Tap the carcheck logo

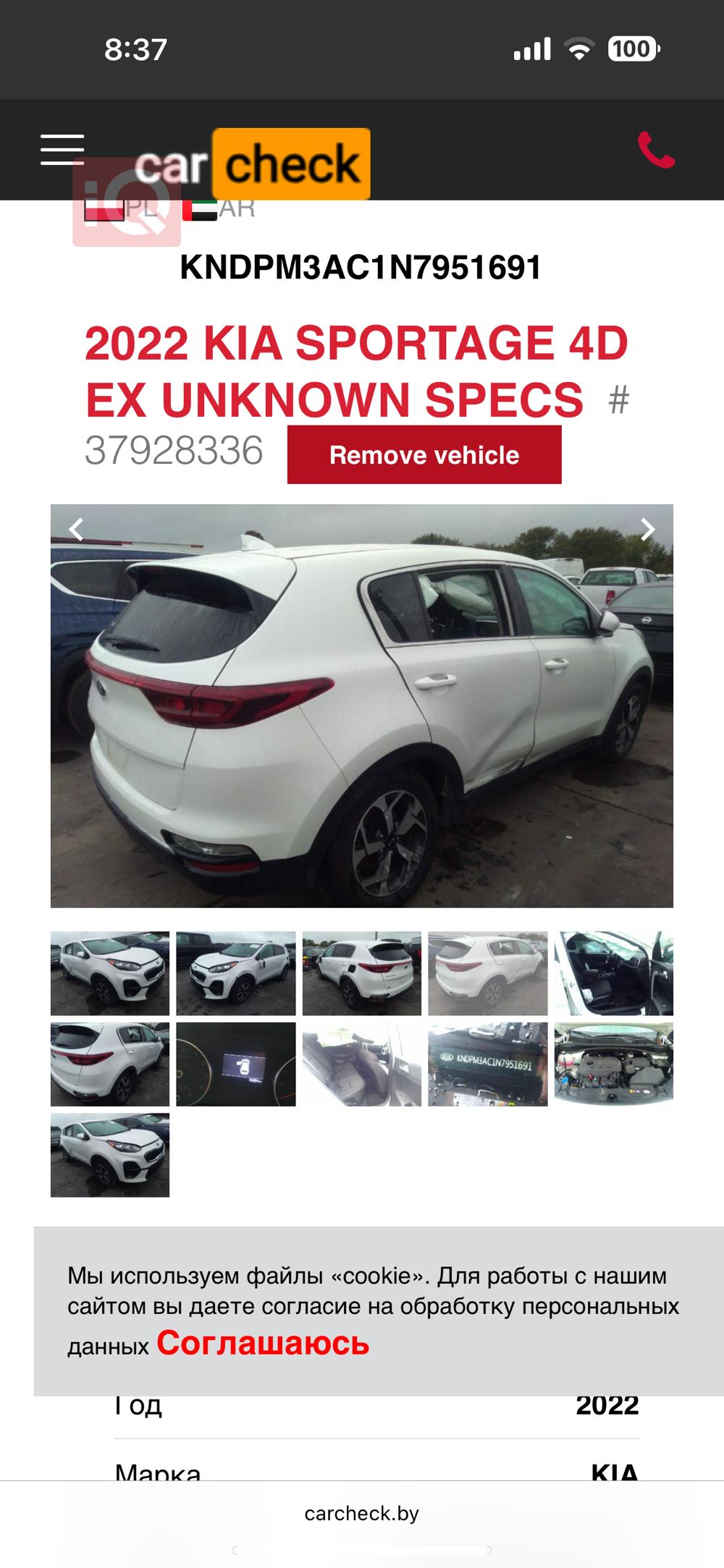click(253, 164)
